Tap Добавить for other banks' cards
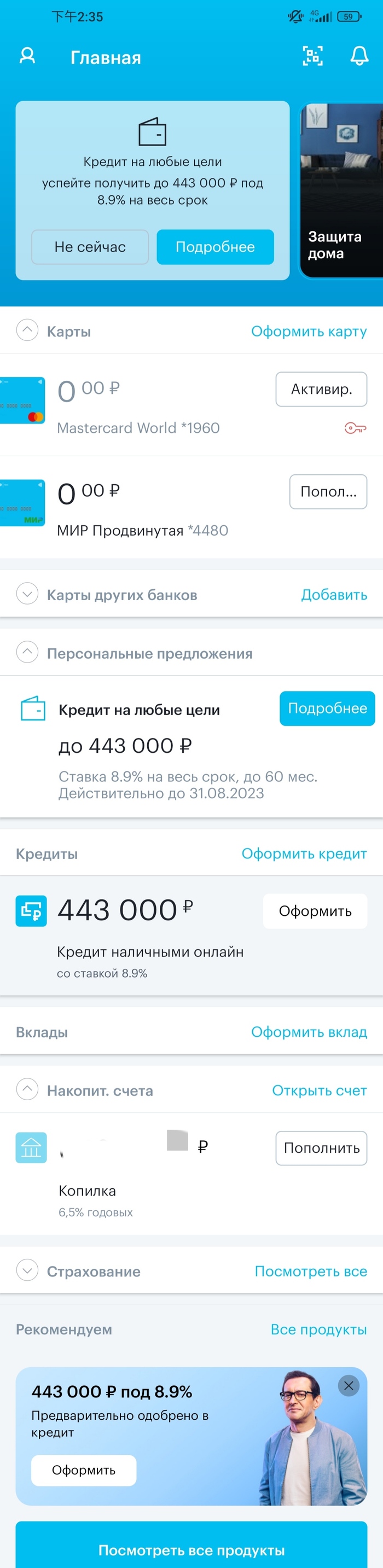 [334, 595]
